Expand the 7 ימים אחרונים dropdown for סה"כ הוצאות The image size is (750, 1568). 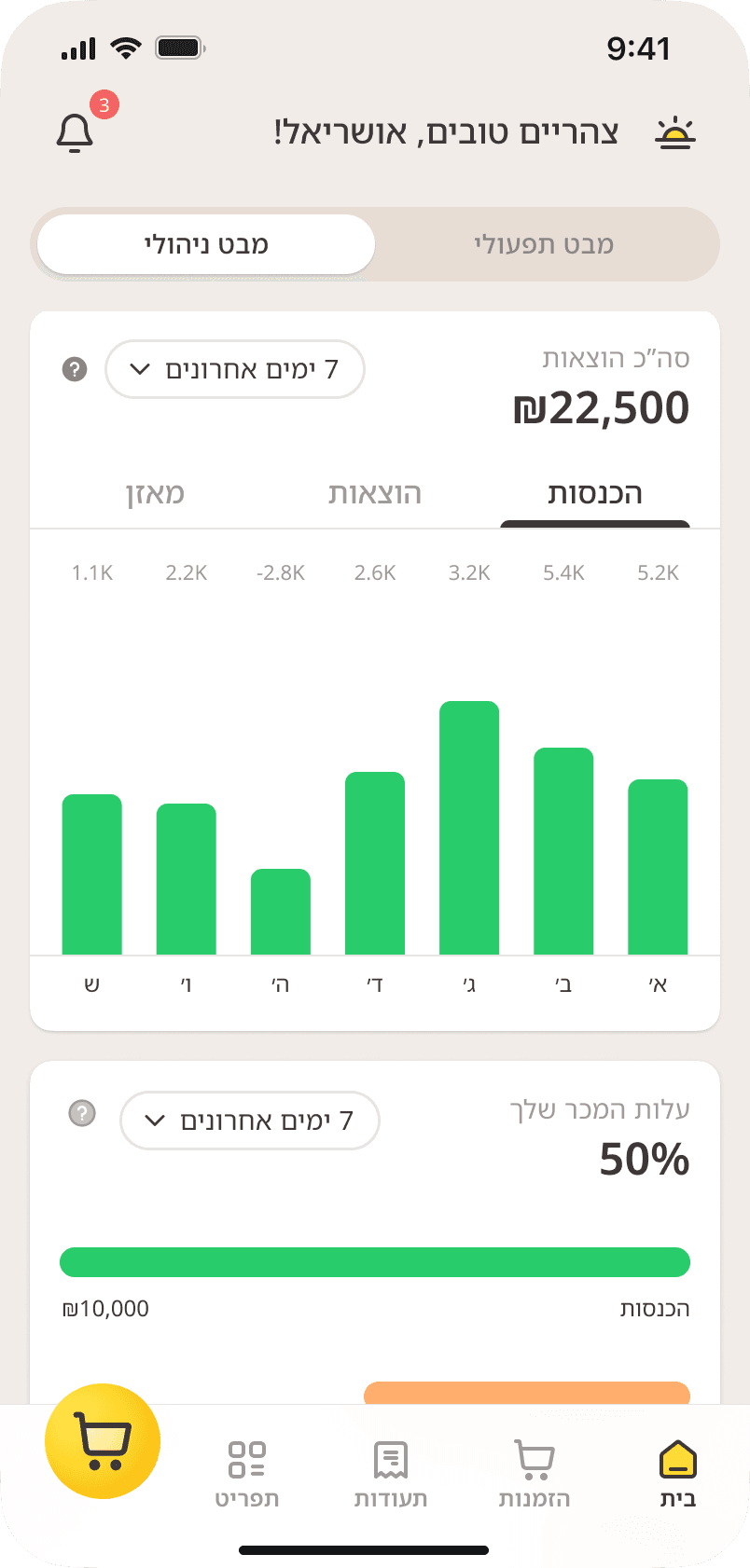pos(235,369)
